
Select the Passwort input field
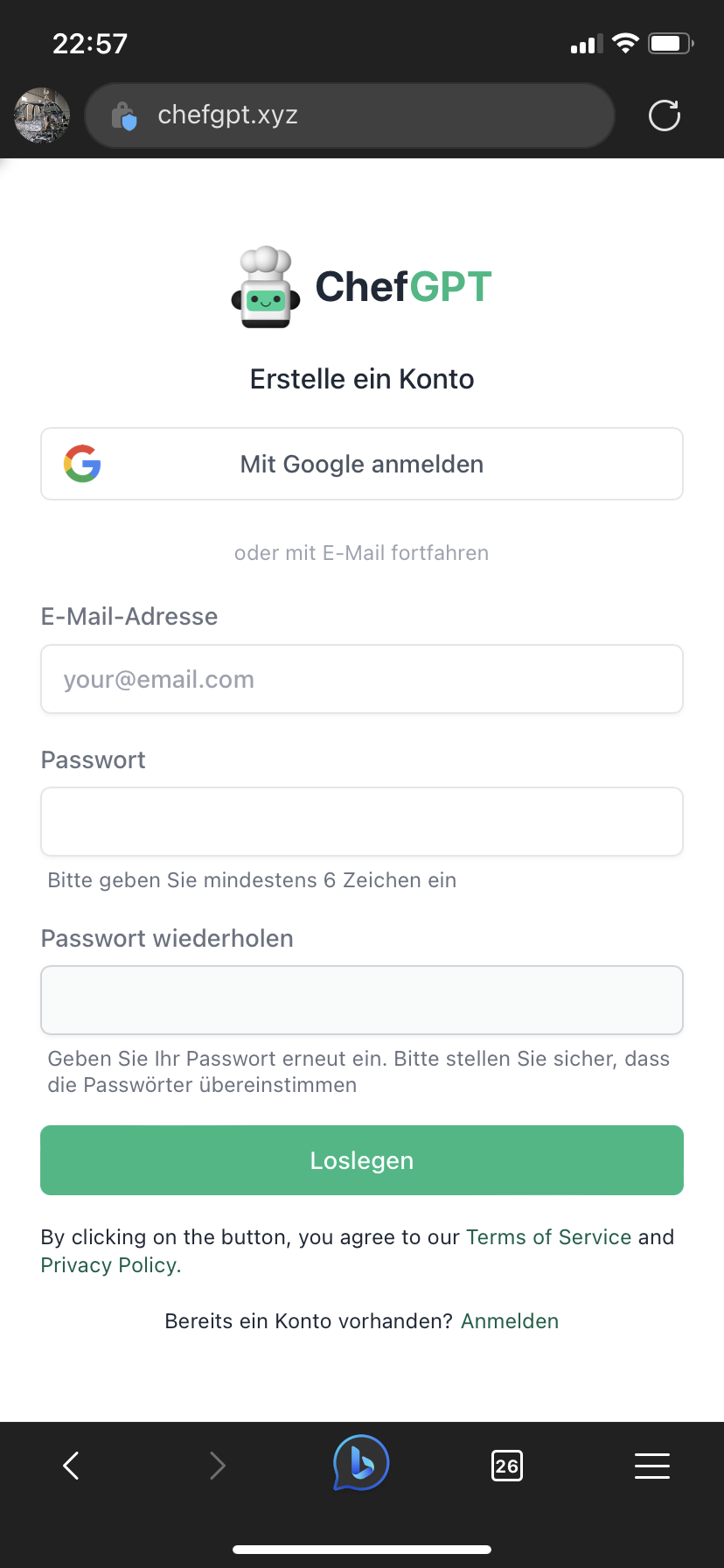(362, 822)
